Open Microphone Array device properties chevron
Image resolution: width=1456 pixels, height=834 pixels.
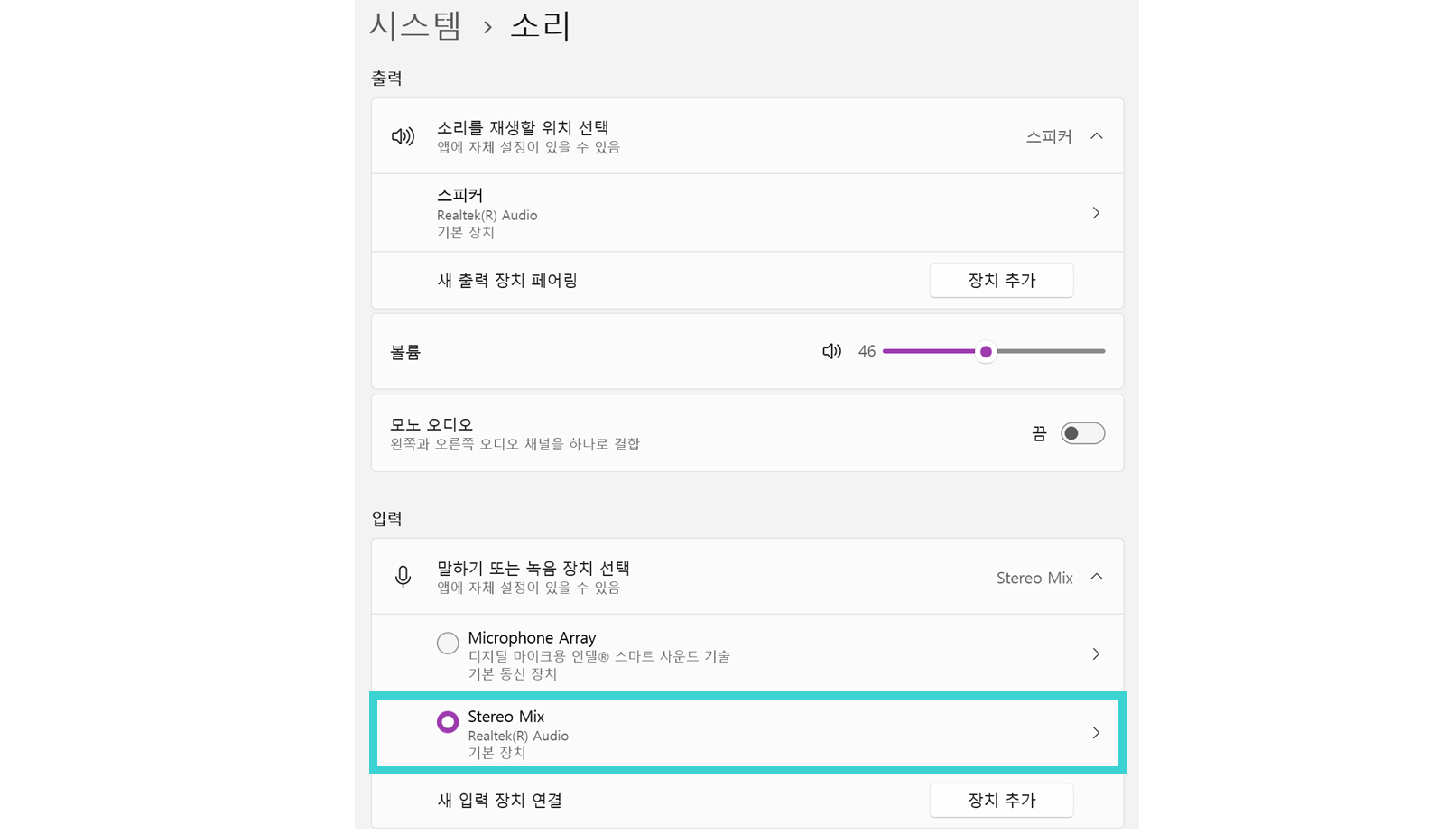click(1096, 654)
